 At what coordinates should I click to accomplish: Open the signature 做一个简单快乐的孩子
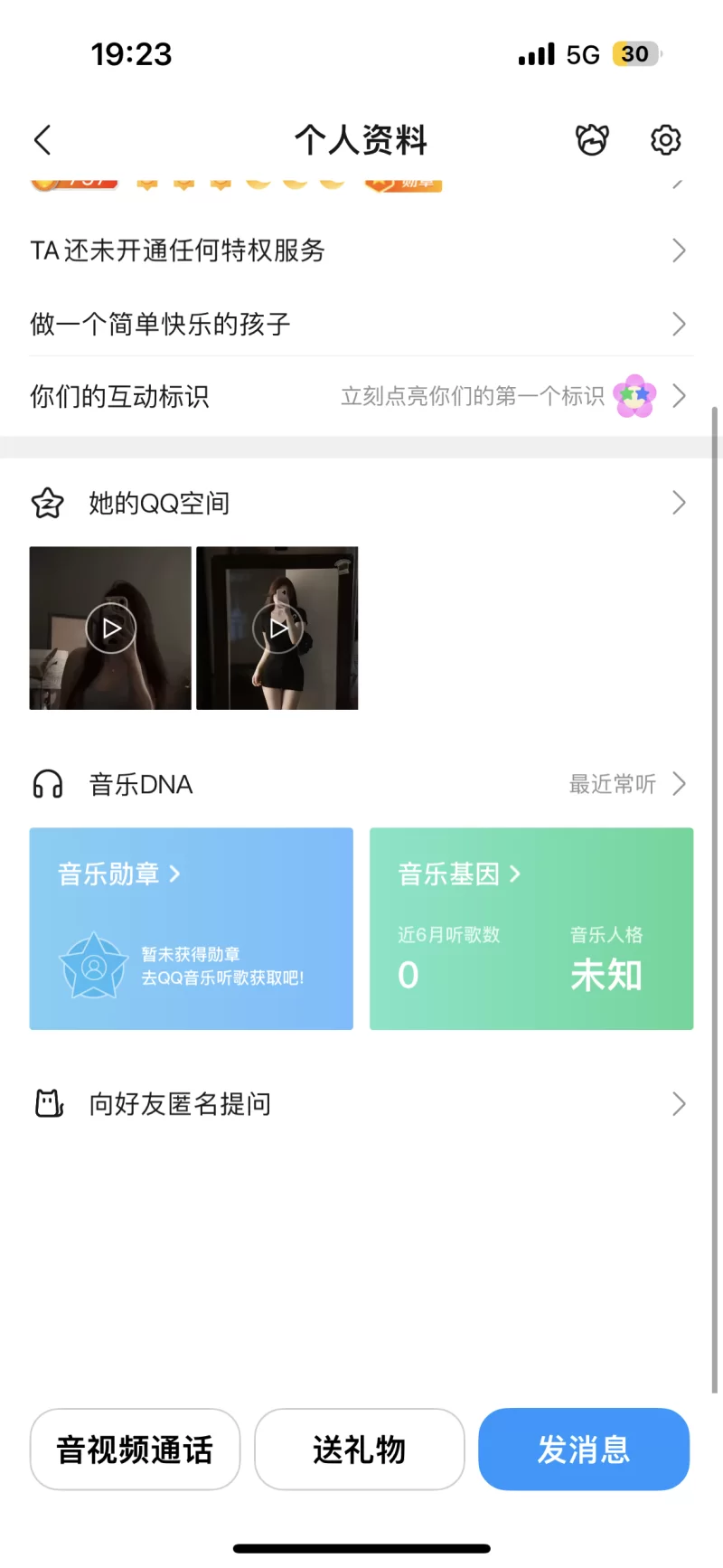pyautogui.click(x=360, y=324)
